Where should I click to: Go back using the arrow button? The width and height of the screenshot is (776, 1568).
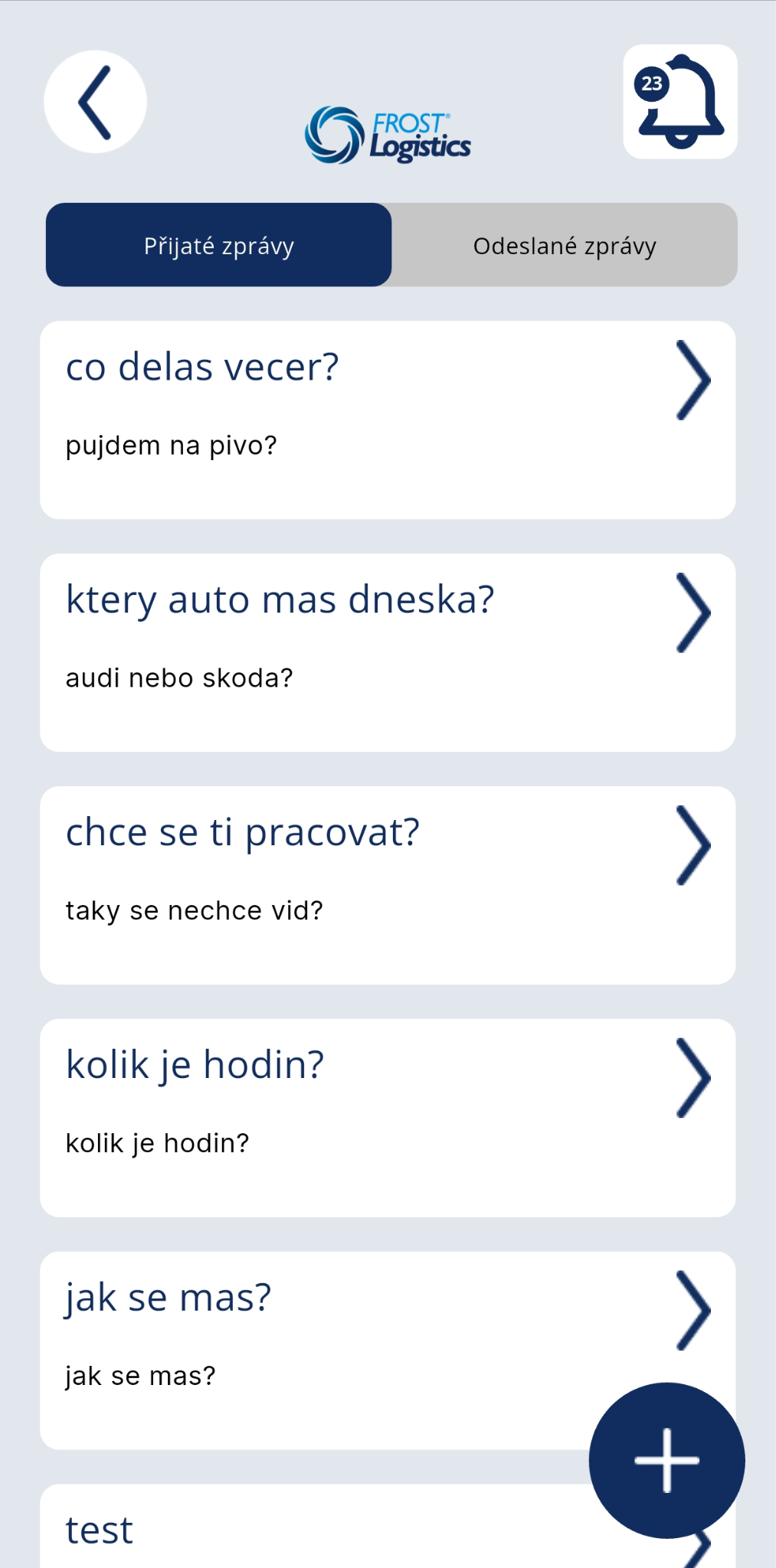(x=95, y=103)
